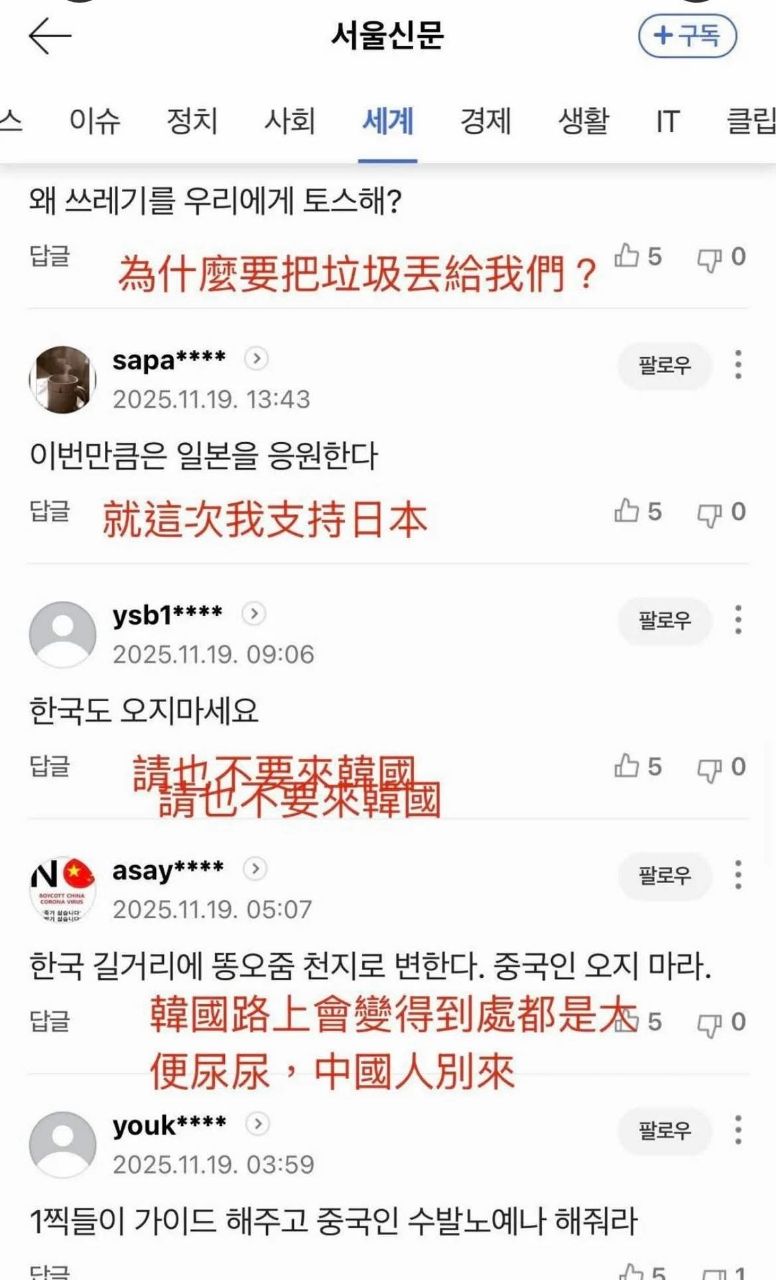Image resolution: width=776 pixels, height=1280 pixels.
Task: Switch to the 이슈 tab
Action: pos(95,122)
